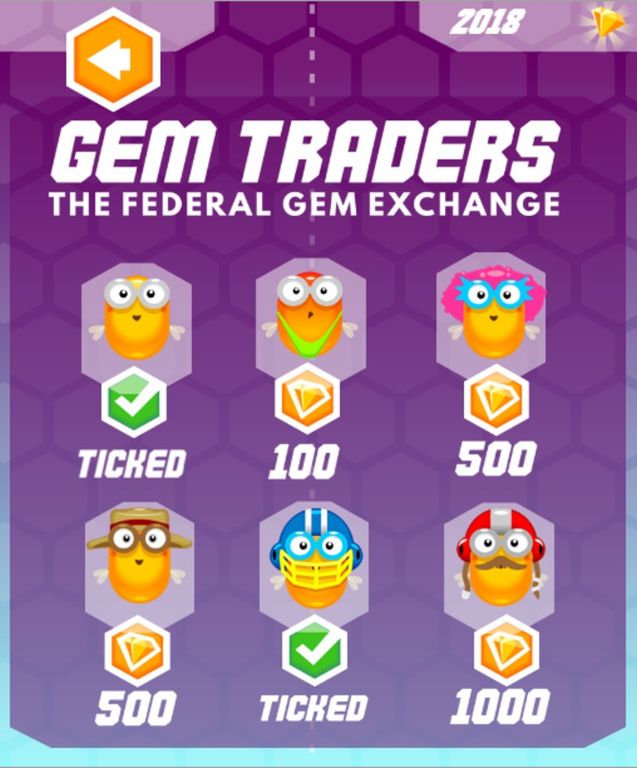
Task: Buy the pink-hair character for 500 gems
Action: [493, 397]
